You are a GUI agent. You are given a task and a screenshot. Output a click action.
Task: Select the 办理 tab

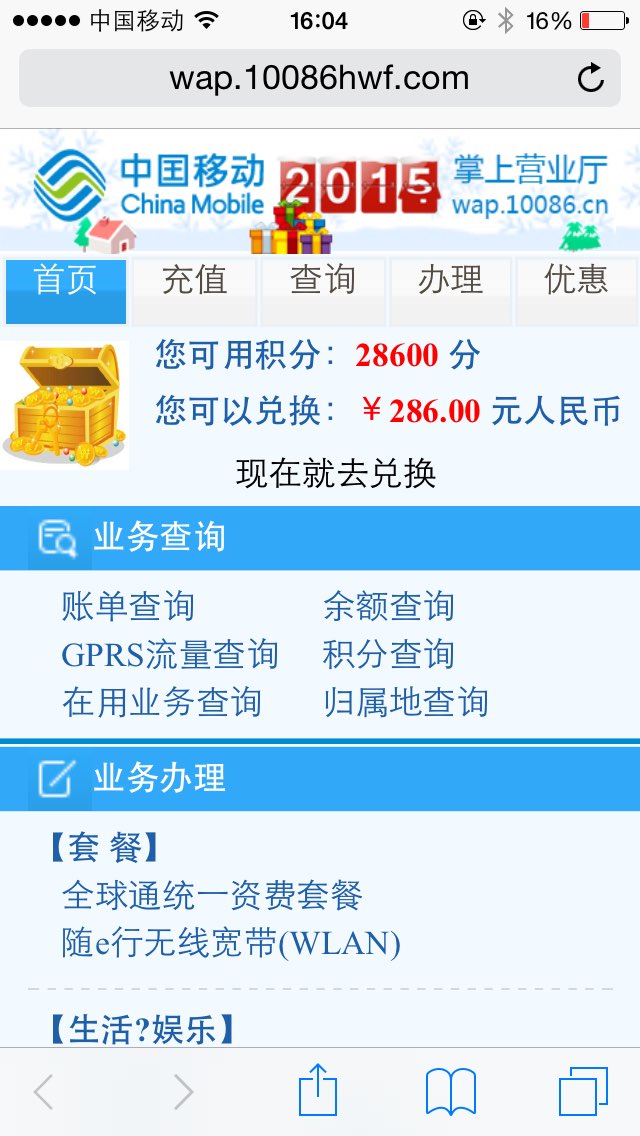coord(450,291)
